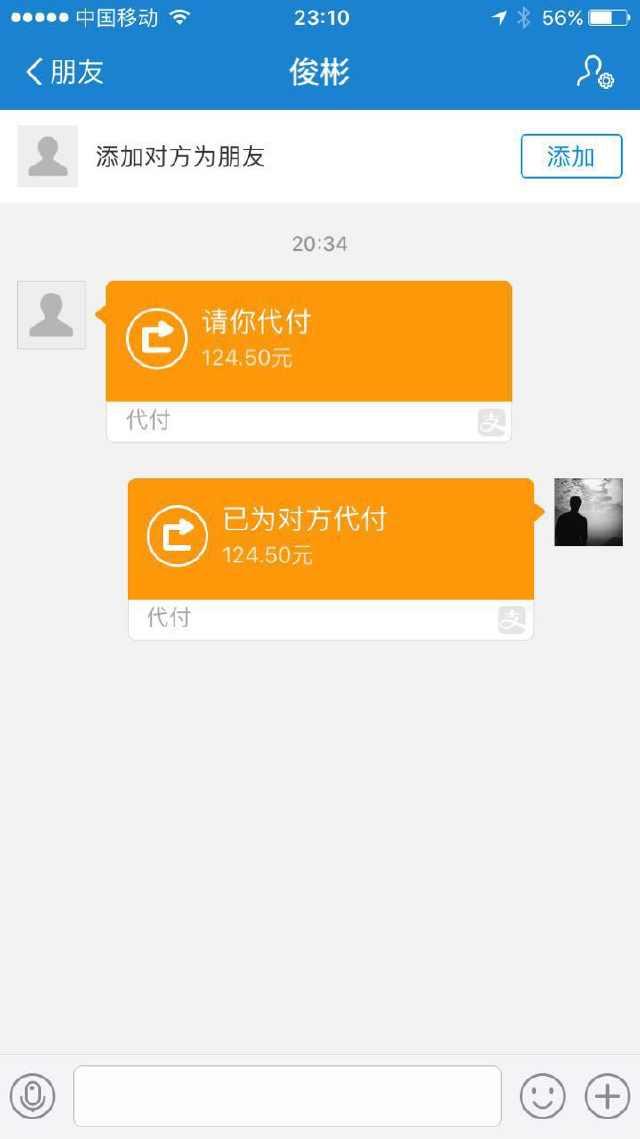
Task: Open the emoji picker
Action: pos(542,1096)
